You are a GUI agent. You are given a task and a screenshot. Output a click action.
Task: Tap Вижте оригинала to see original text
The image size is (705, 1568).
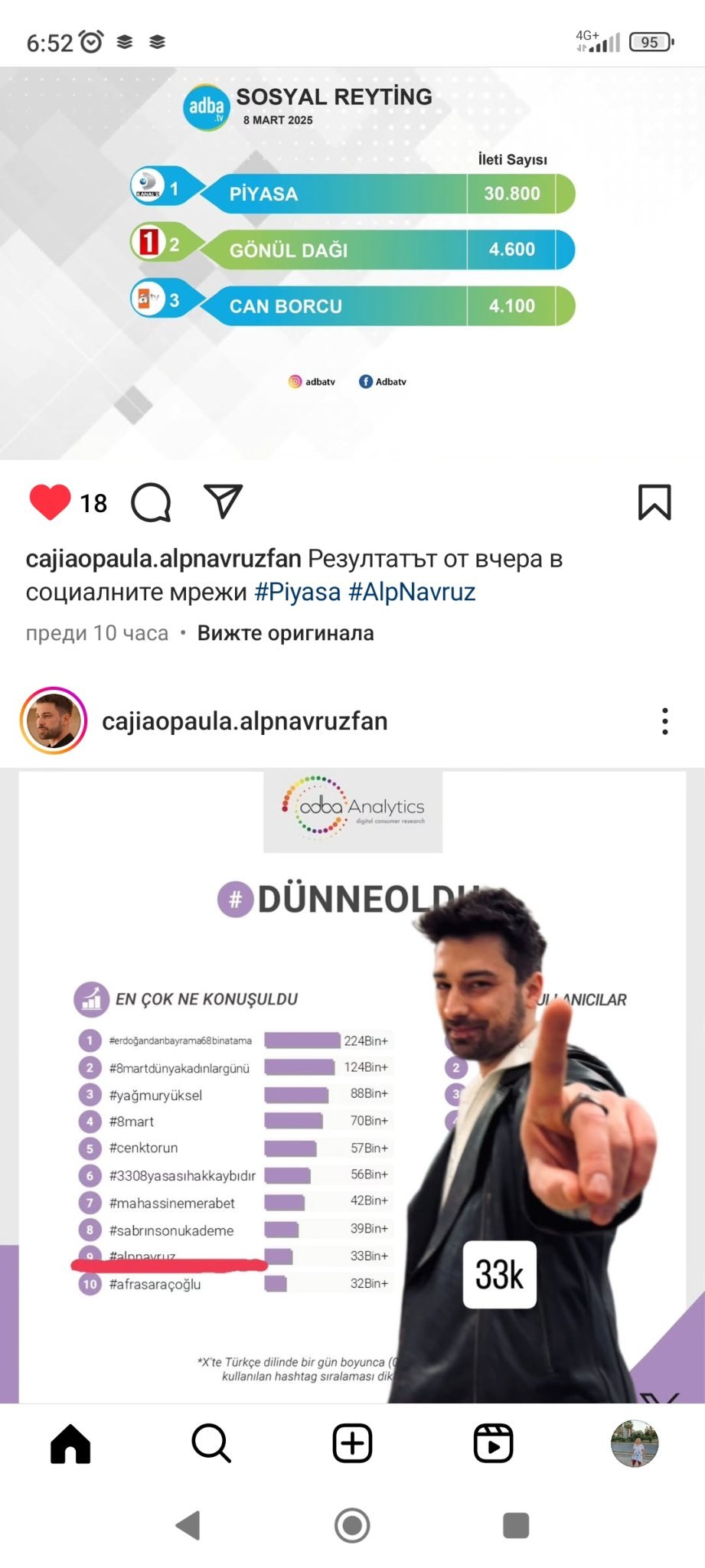pos(285,633)
